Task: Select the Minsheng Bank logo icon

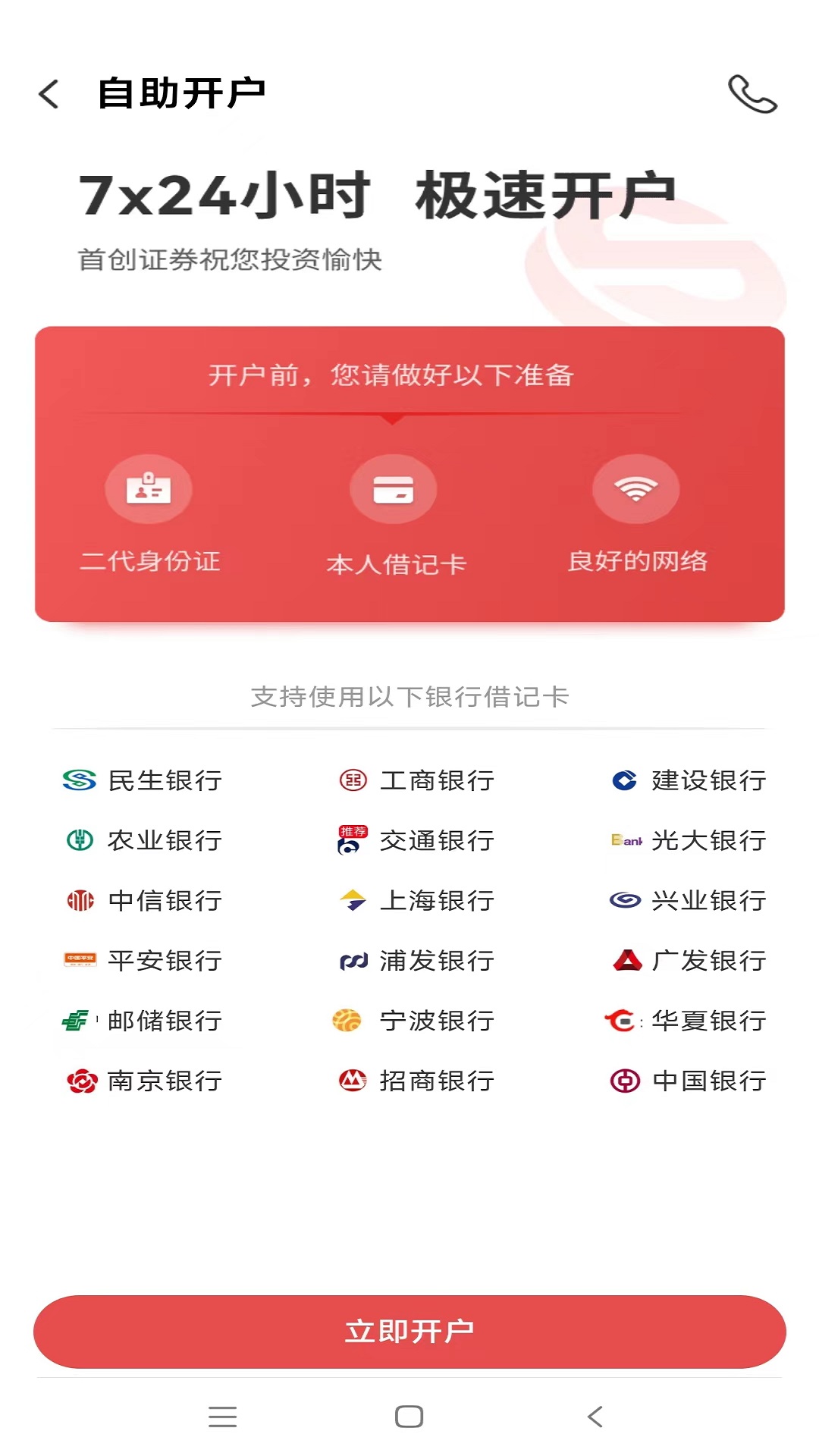Action: (77, 780)
